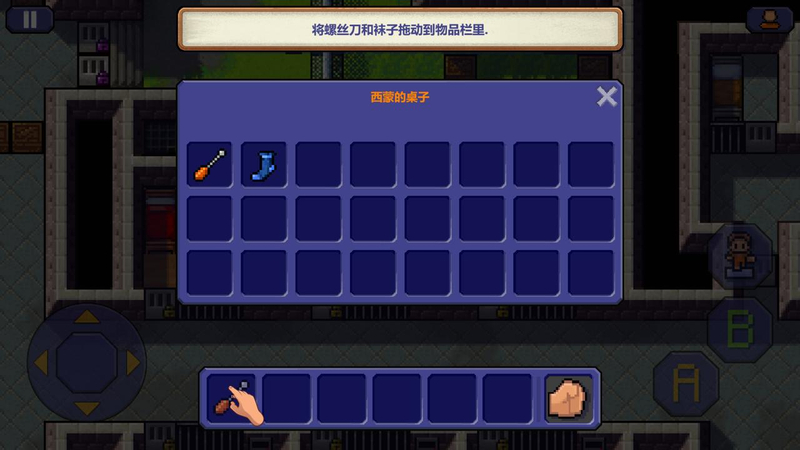Tap the A action button
The height and width of the screenshot is (450, 800).
pos(684,383)
